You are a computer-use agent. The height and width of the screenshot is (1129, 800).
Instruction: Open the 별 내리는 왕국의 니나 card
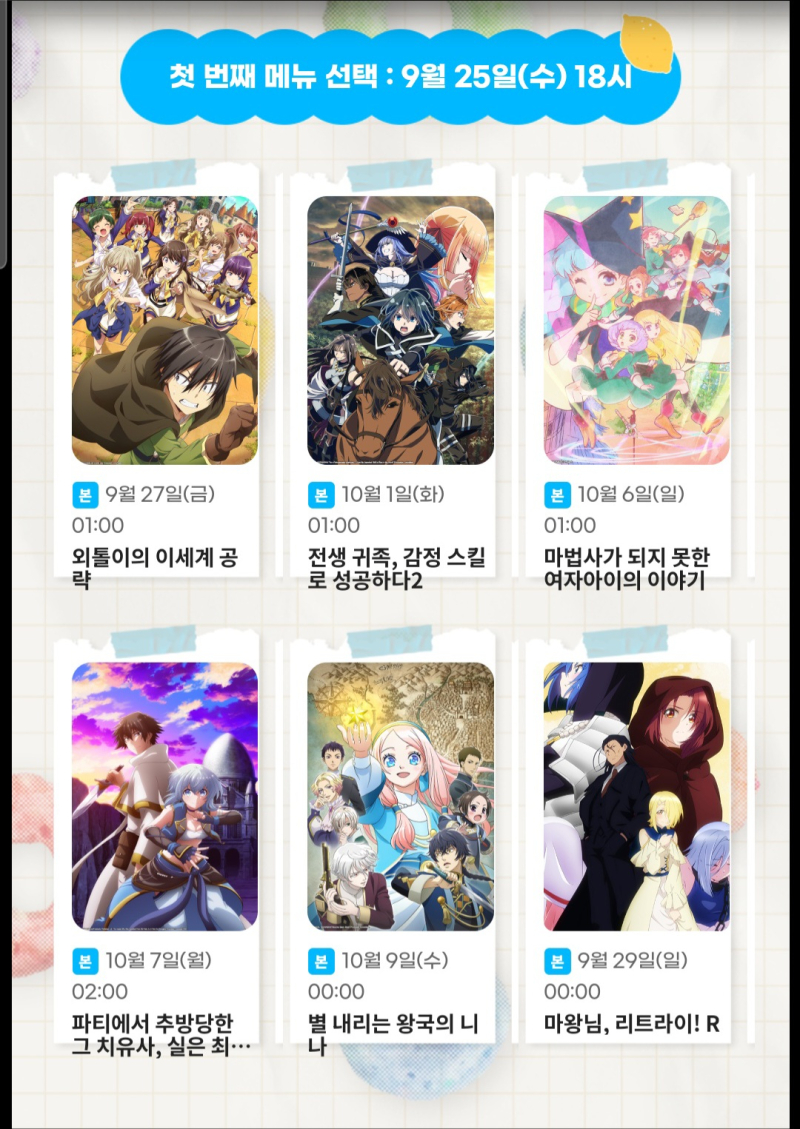400,796
